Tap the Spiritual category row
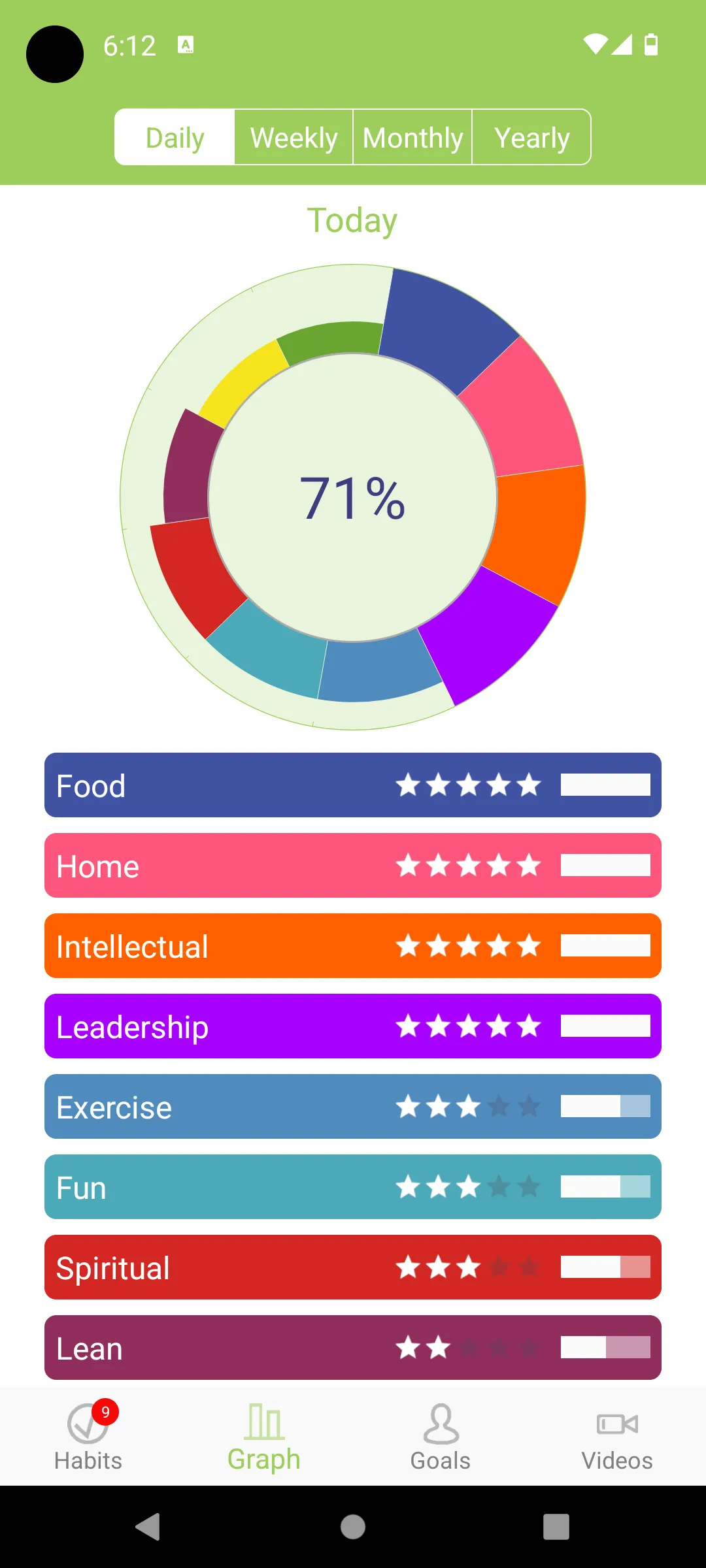The image size is (706, 1568). [353, 1267]
